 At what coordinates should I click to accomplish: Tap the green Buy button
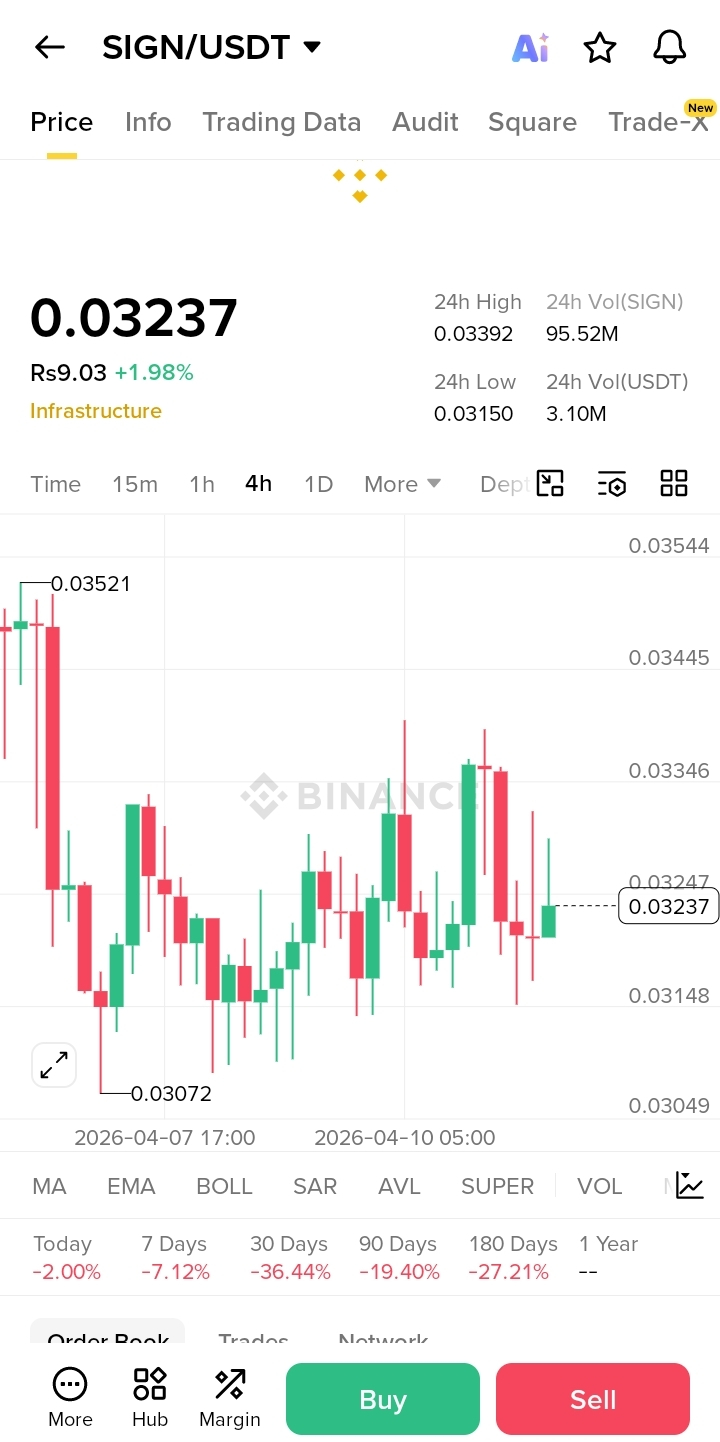[x=383, y=1399]
